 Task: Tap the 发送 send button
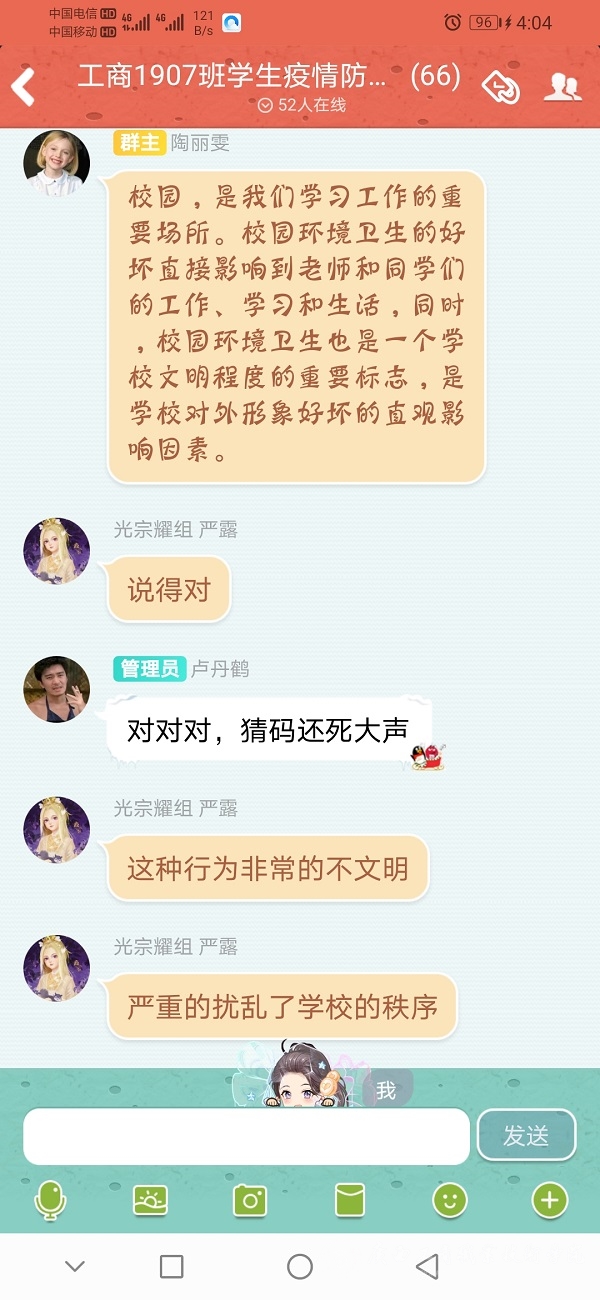click(x=526, y=1136)
